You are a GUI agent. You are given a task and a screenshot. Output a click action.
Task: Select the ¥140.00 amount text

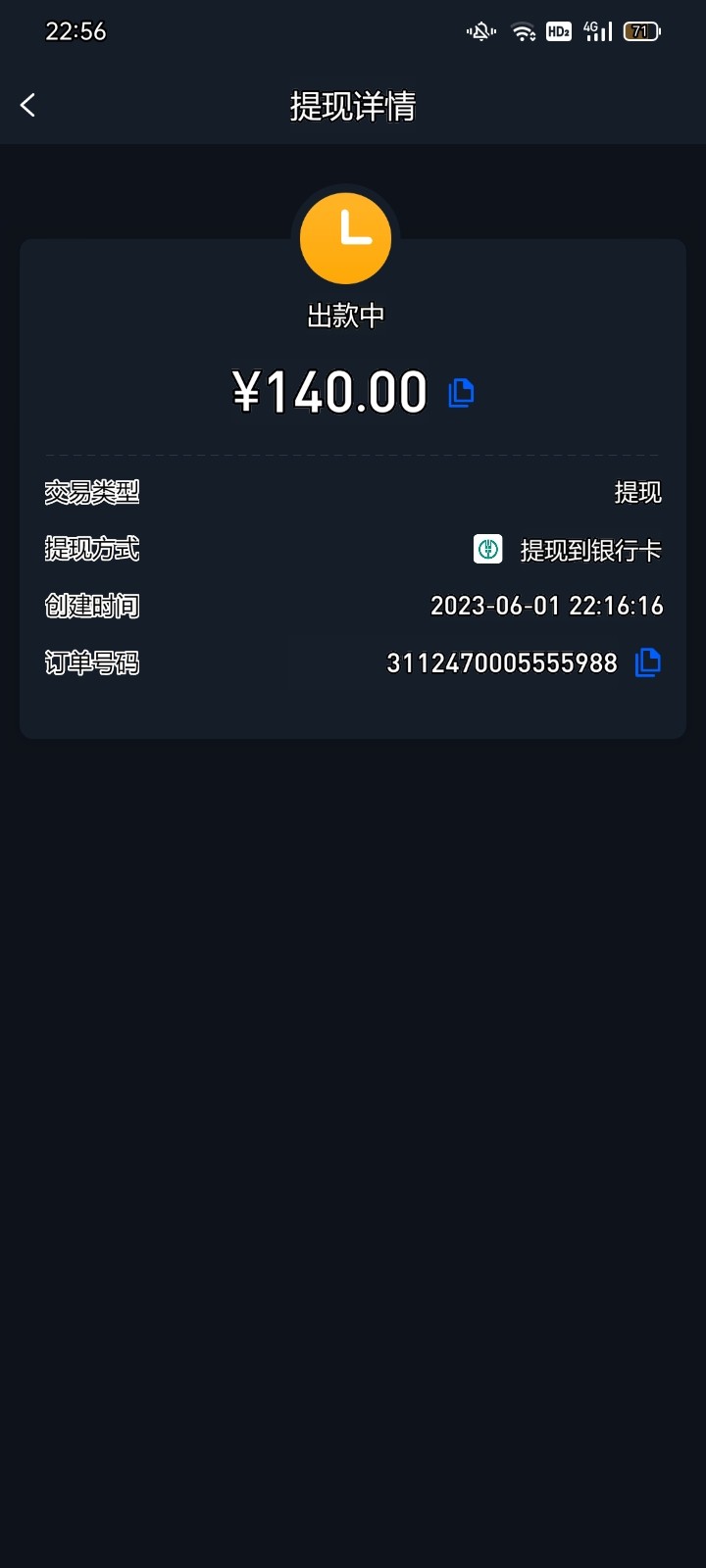point(330,392)
